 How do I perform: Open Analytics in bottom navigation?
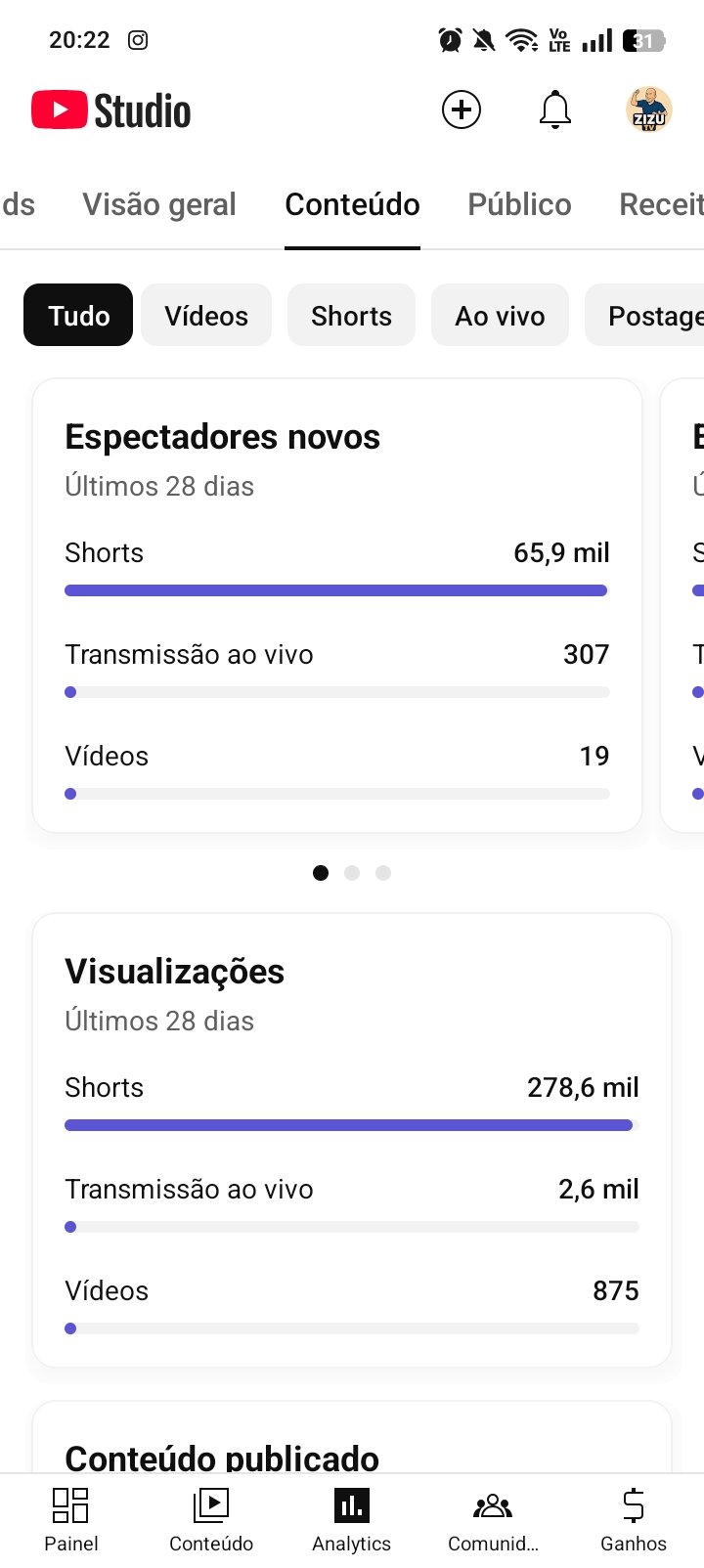(351, 1519)
